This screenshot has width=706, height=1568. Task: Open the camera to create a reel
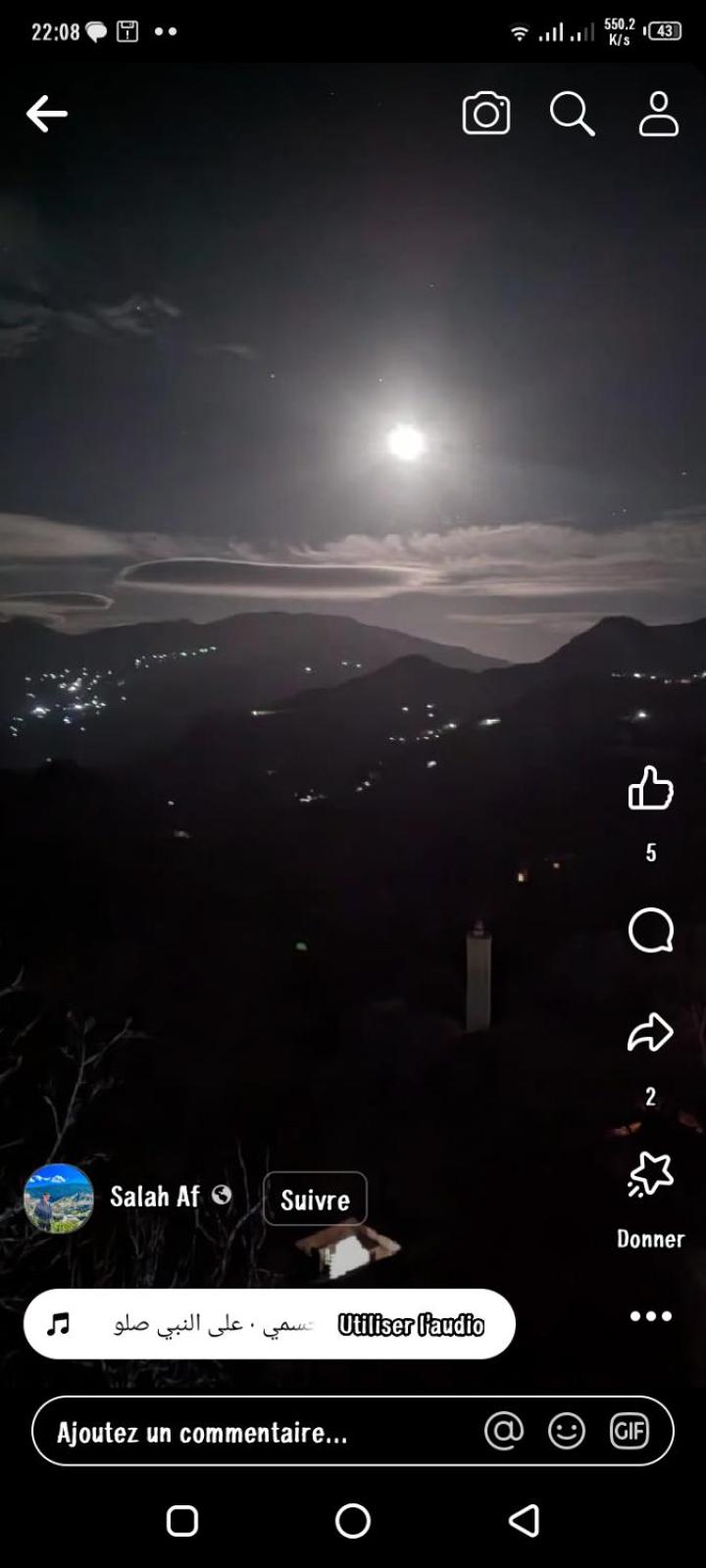(486, 114)
